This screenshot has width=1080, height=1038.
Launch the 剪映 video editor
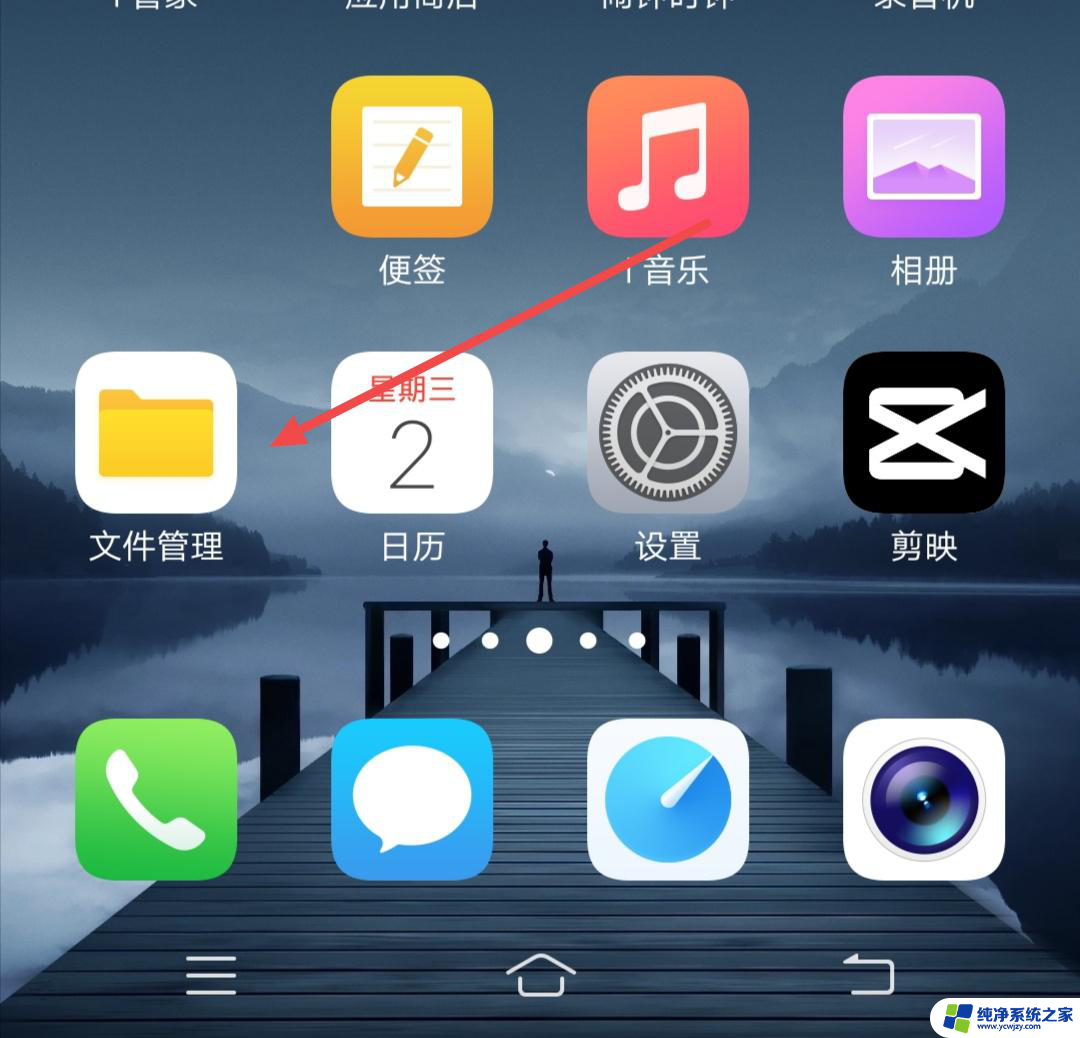(x=924, y=433)
